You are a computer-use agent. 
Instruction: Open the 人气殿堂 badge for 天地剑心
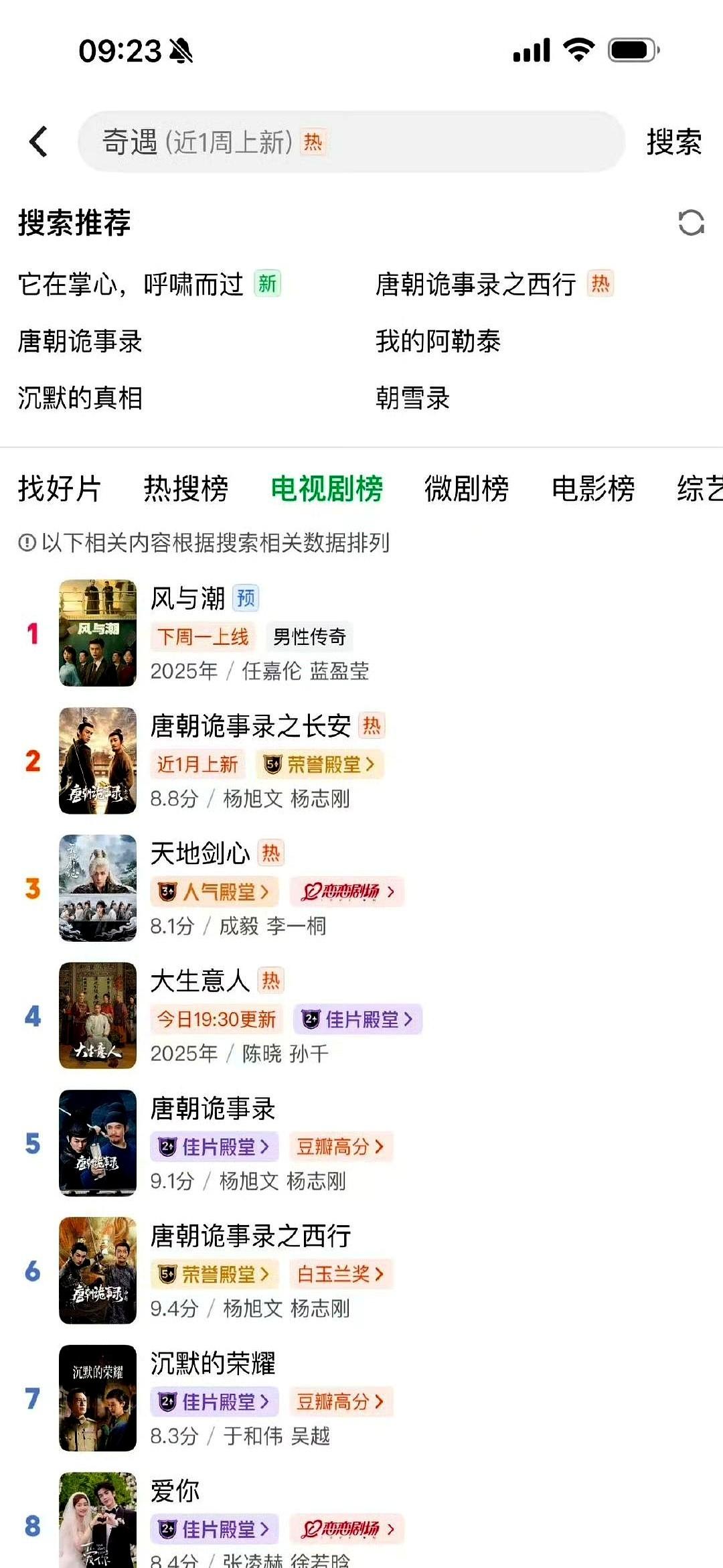point(214,892)
